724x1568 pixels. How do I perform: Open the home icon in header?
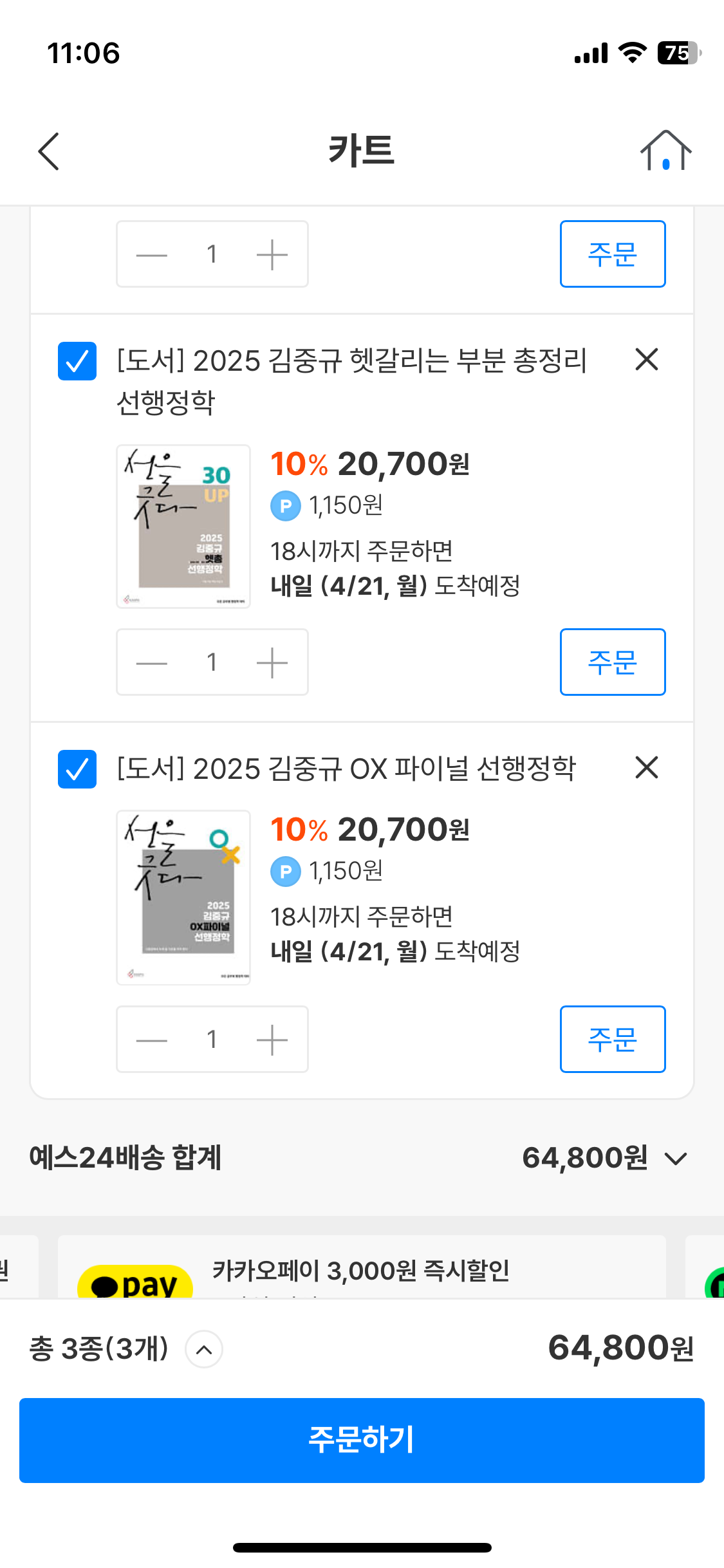pyautogui.click(x=665, y=151)
